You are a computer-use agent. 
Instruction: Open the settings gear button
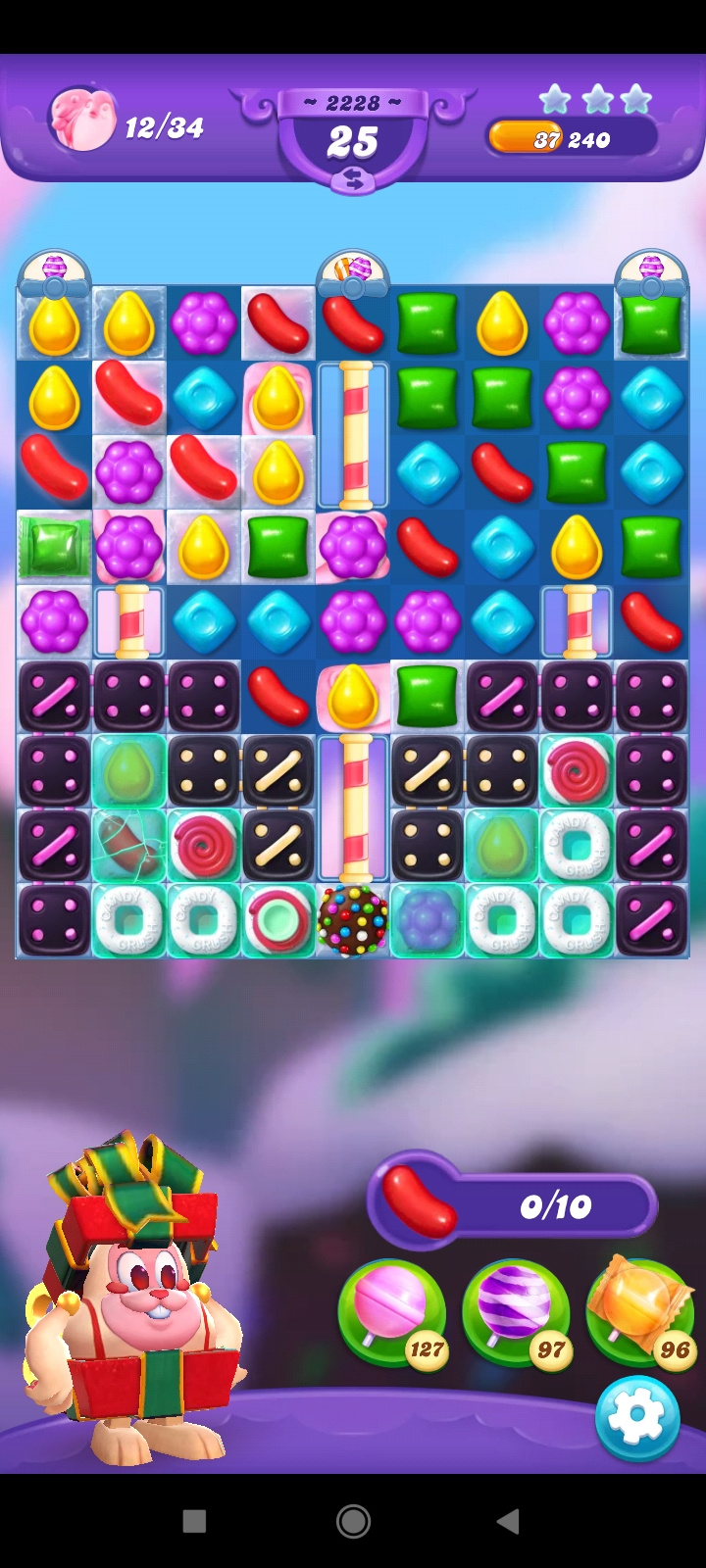(636, 1417)
